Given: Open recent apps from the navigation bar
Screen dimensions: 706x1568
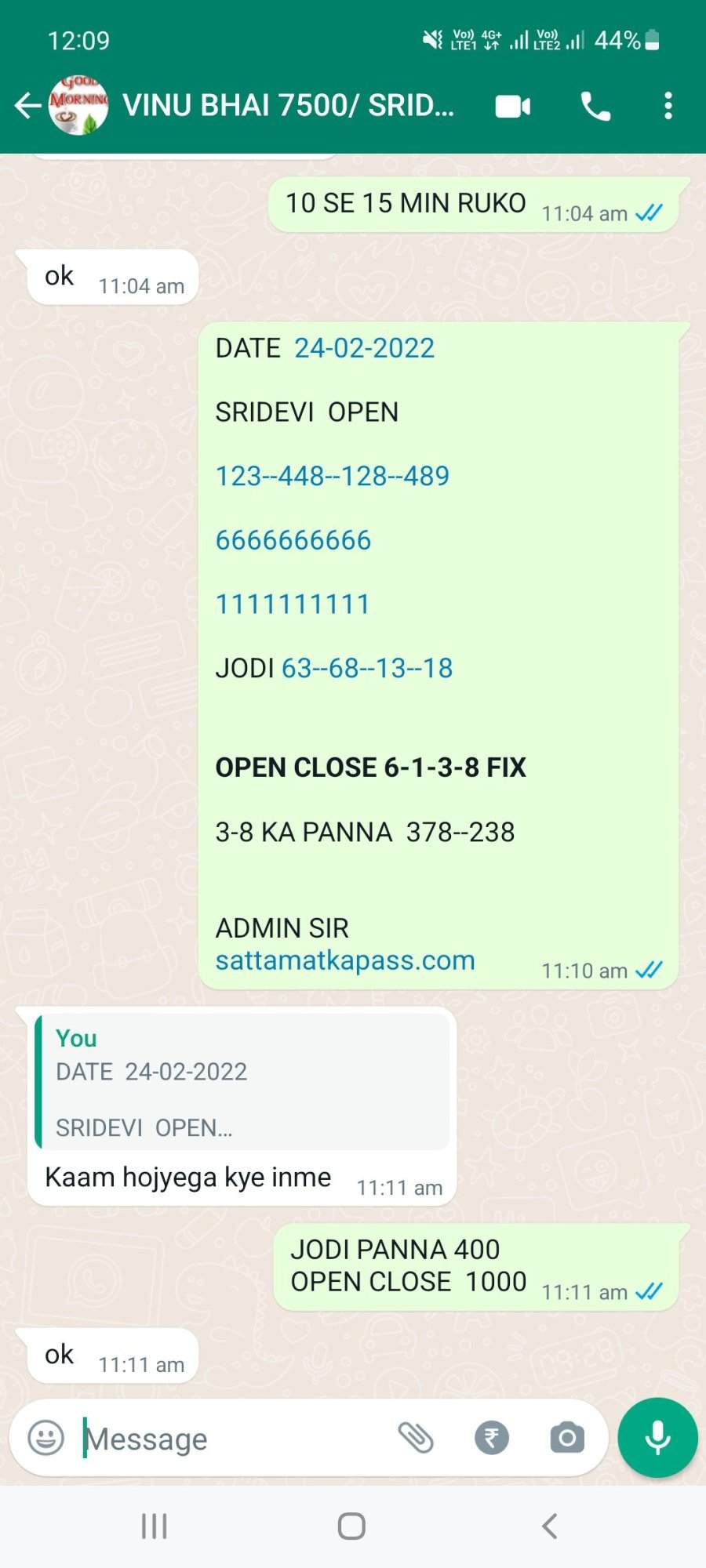Looking at the screenshot, I should [x=155, y=1526].
